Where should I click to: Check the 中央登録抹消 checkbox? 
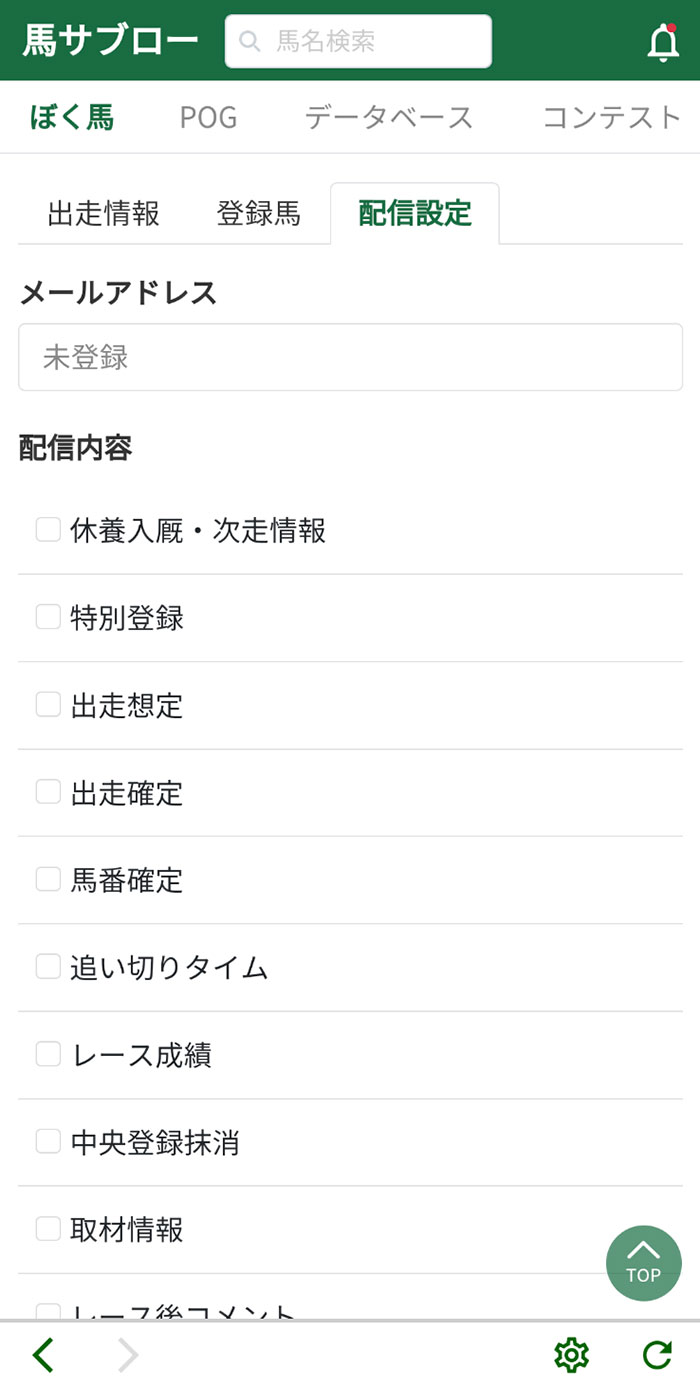[48, 1142]
